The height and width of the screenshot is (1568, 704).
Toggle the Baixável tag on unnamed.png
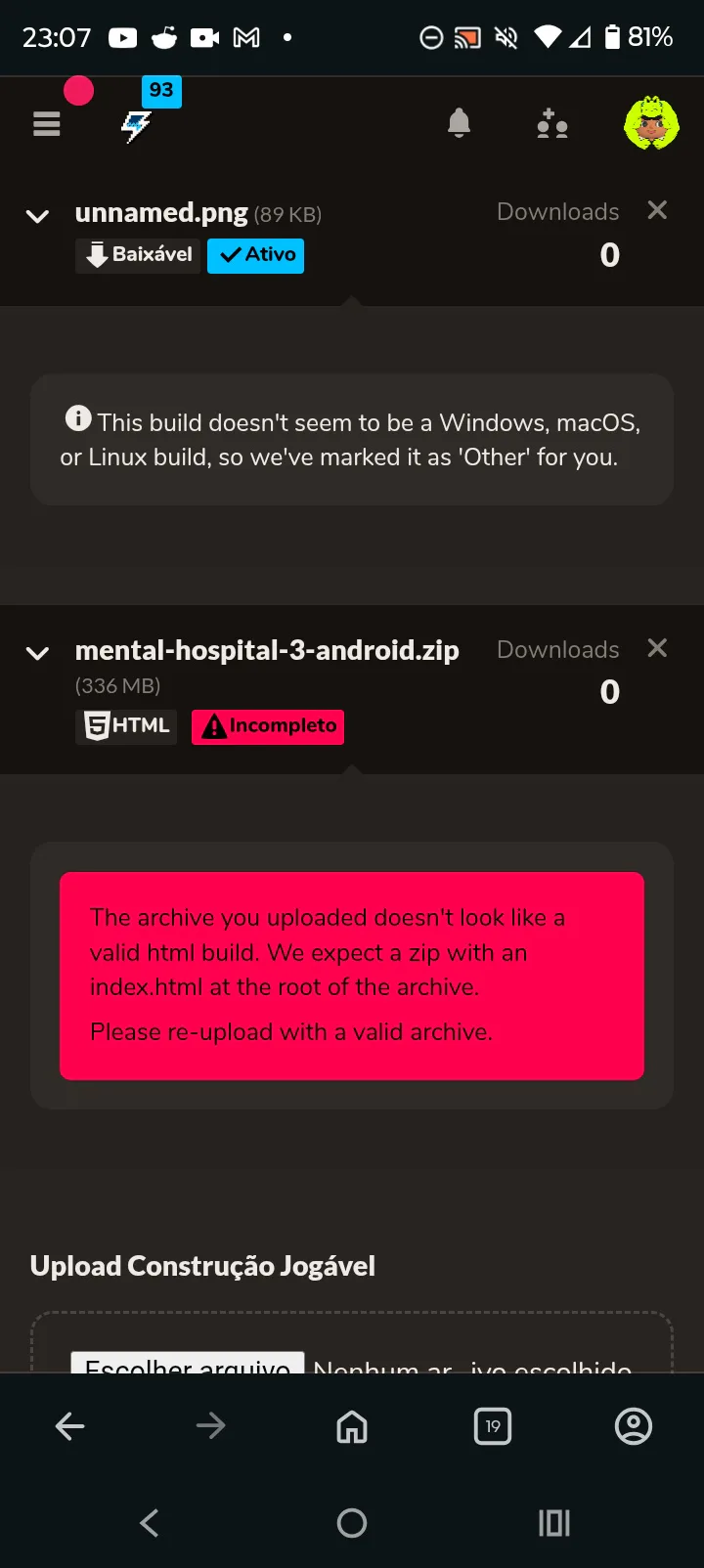(138, 255)
